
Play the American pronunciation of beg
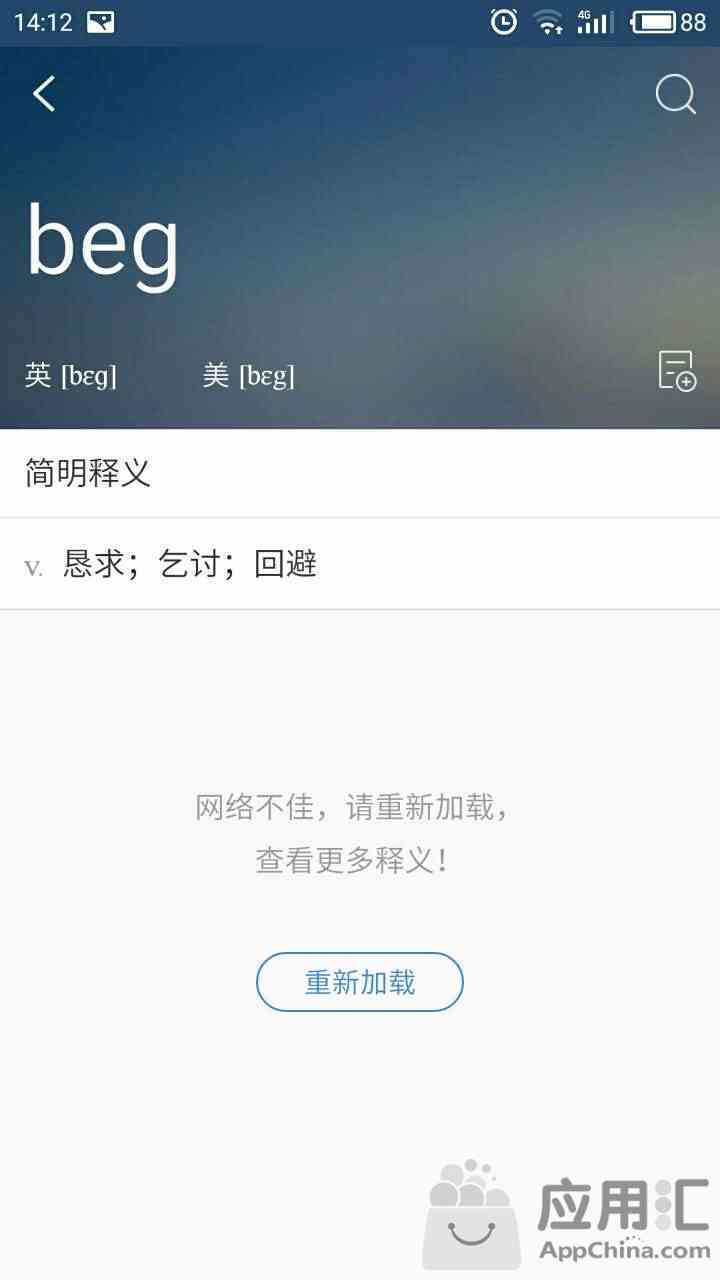[x=249, y=376]
